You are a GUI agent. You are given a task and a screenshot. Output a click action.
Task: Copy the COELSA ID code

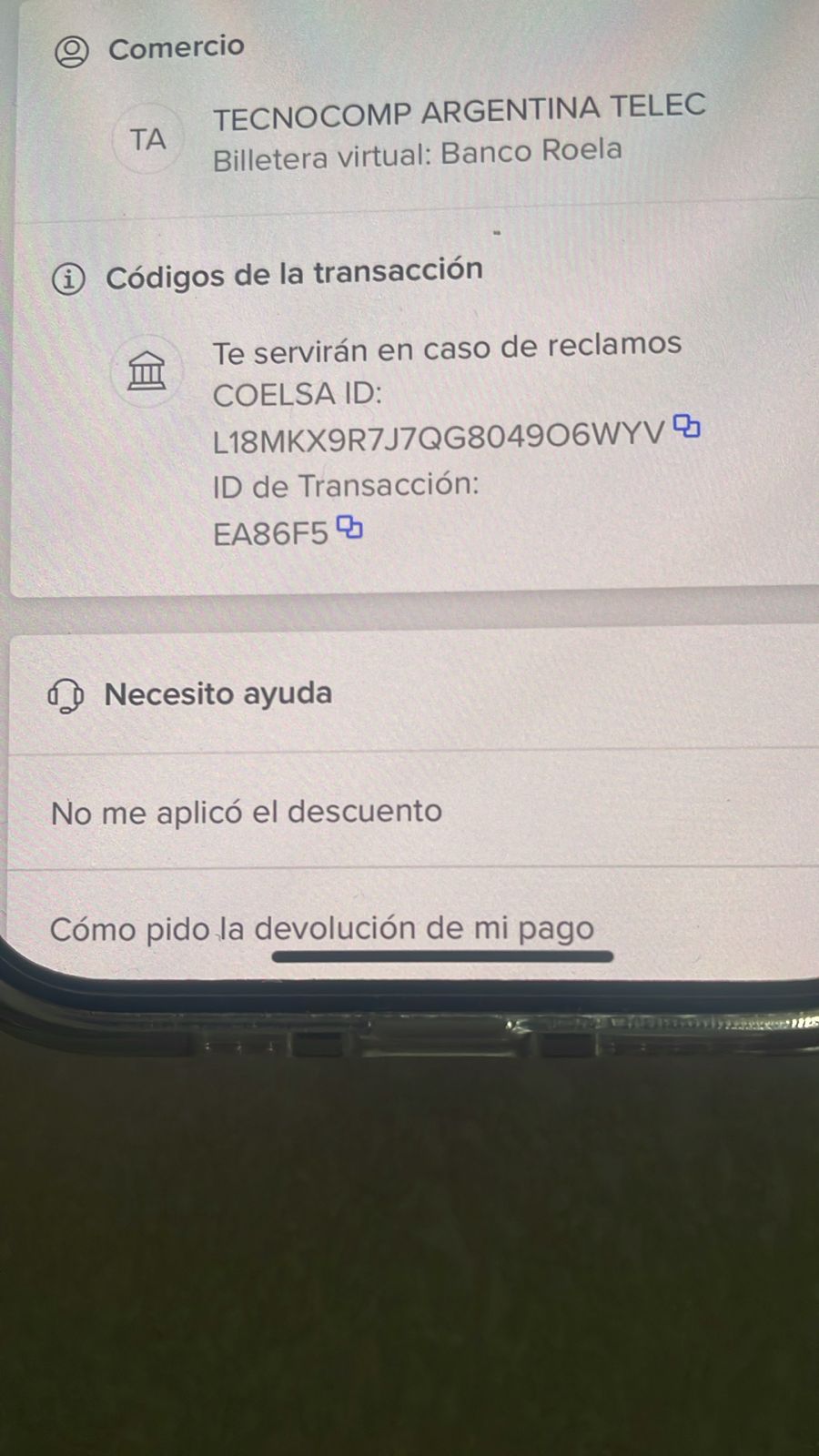click(687, 426)
